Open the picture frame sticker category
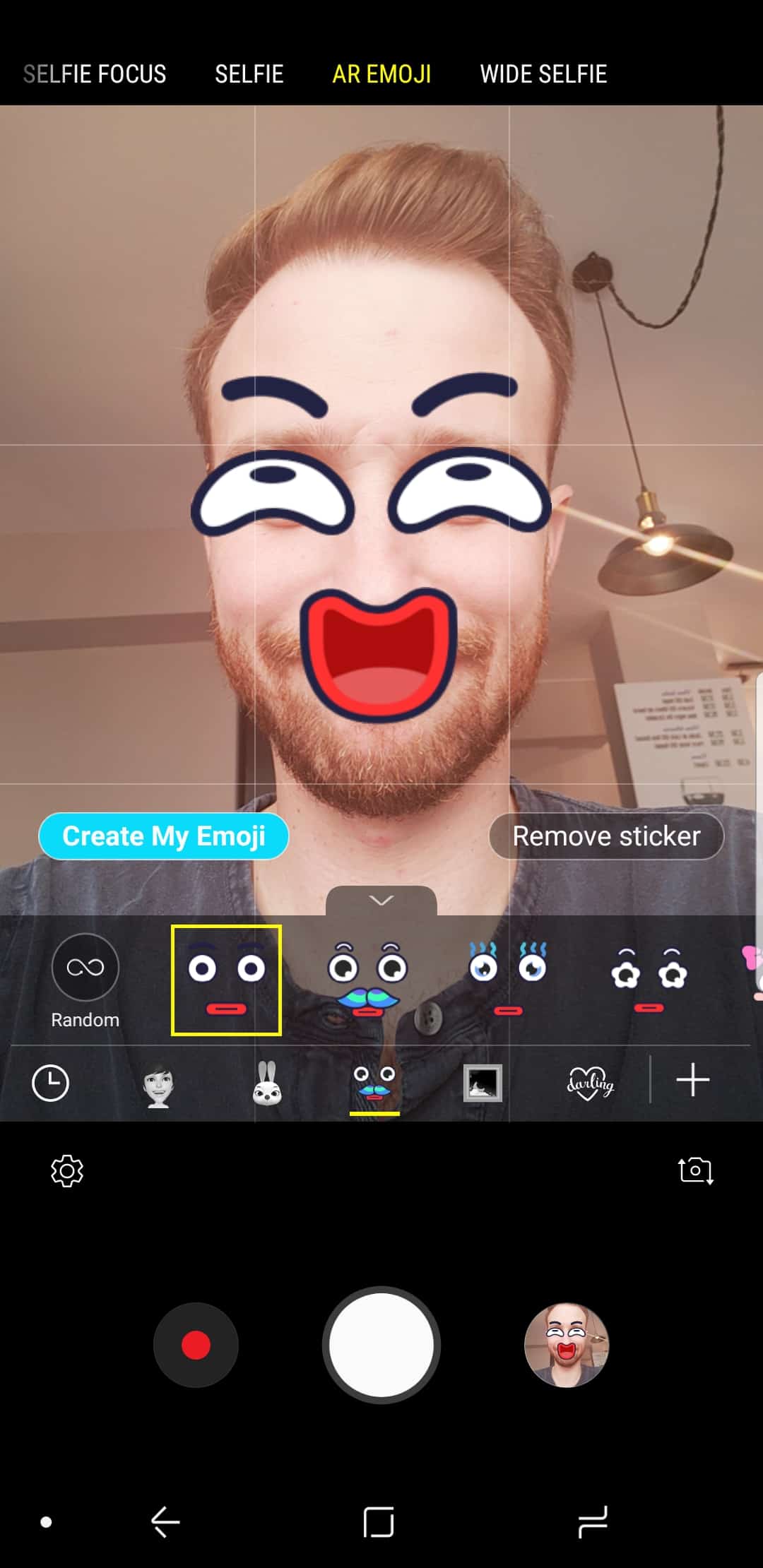Screen dimensions: 763x1568 pos(483,1083)
